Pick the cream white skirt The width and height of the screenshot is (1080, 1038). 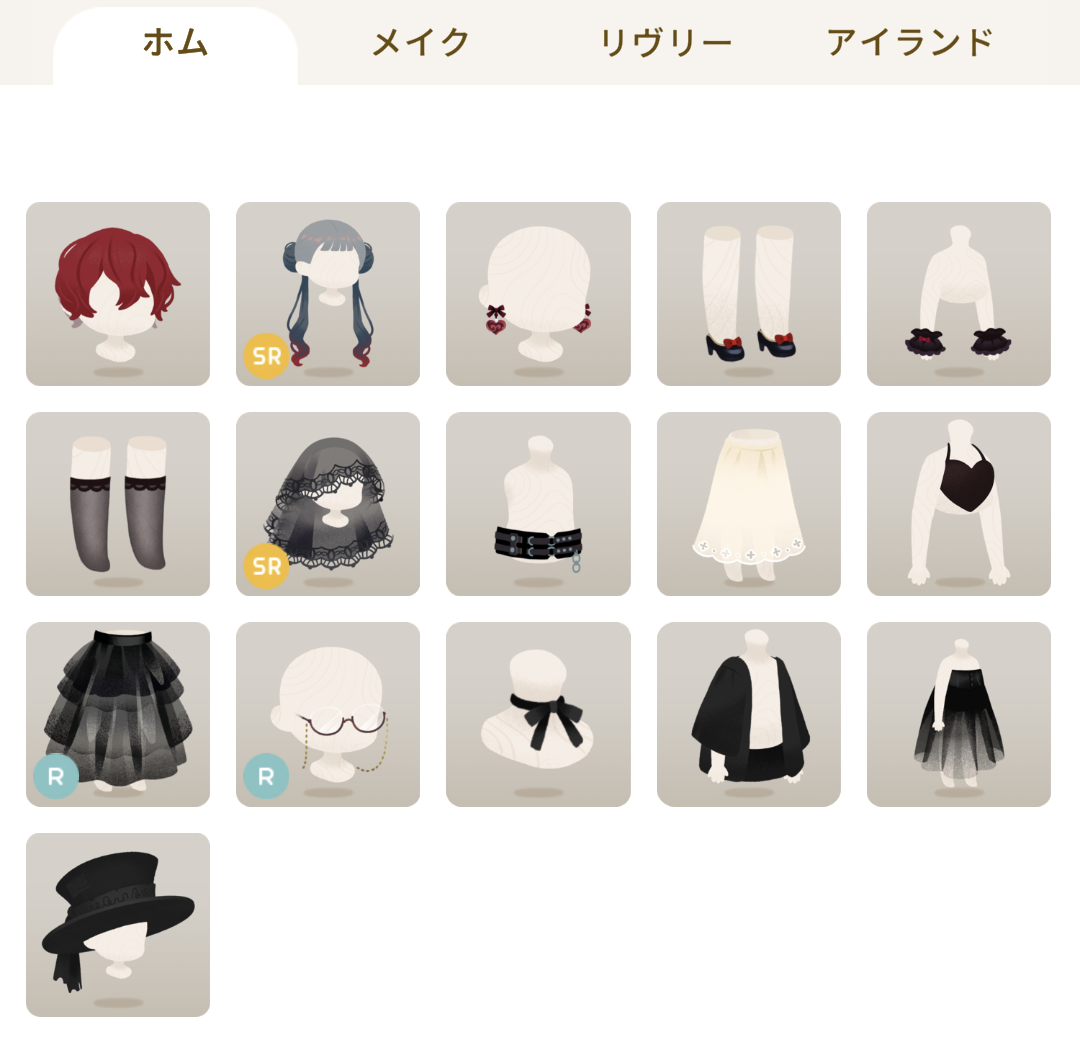tap(748, 504)
